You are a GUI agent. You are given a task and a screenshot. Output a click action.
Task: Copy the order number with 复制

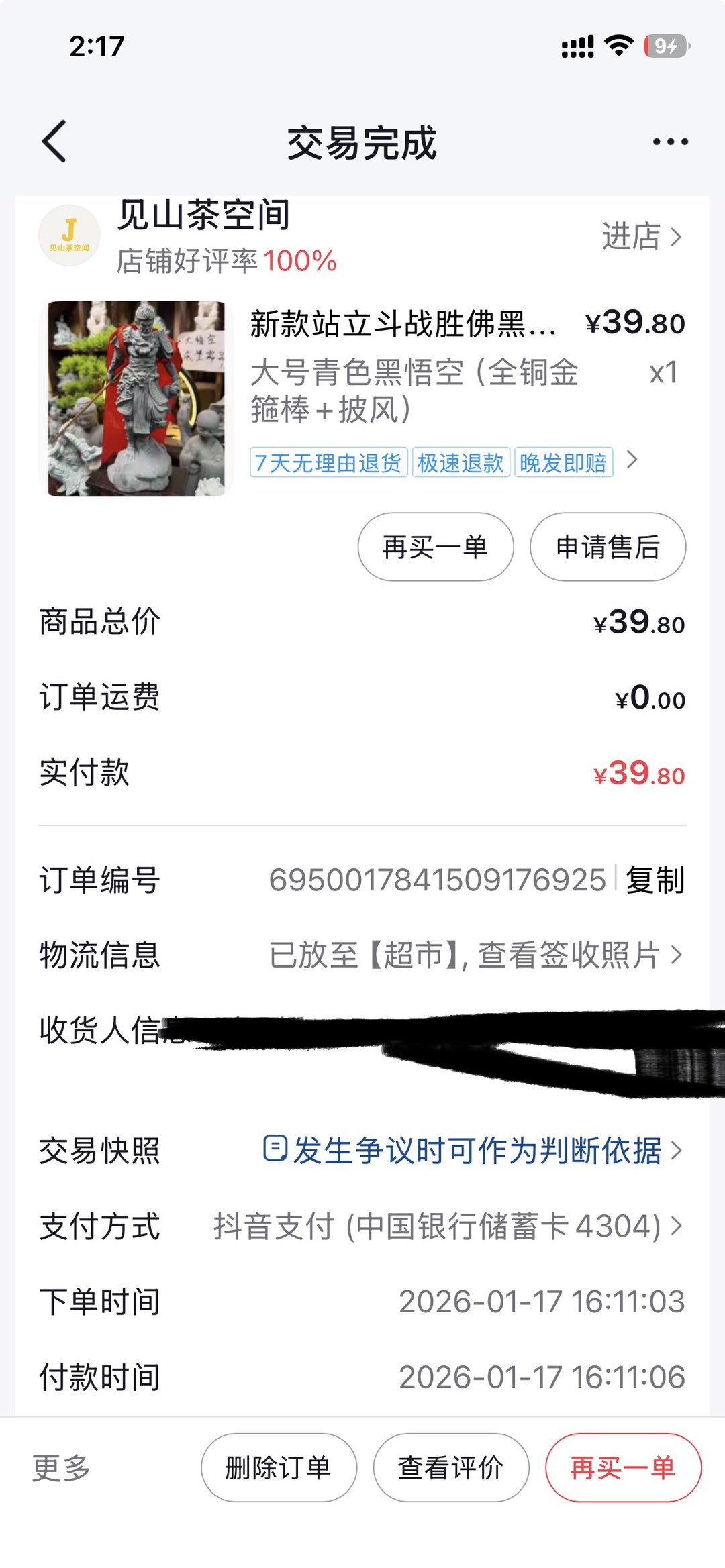(x=655, y=880)
